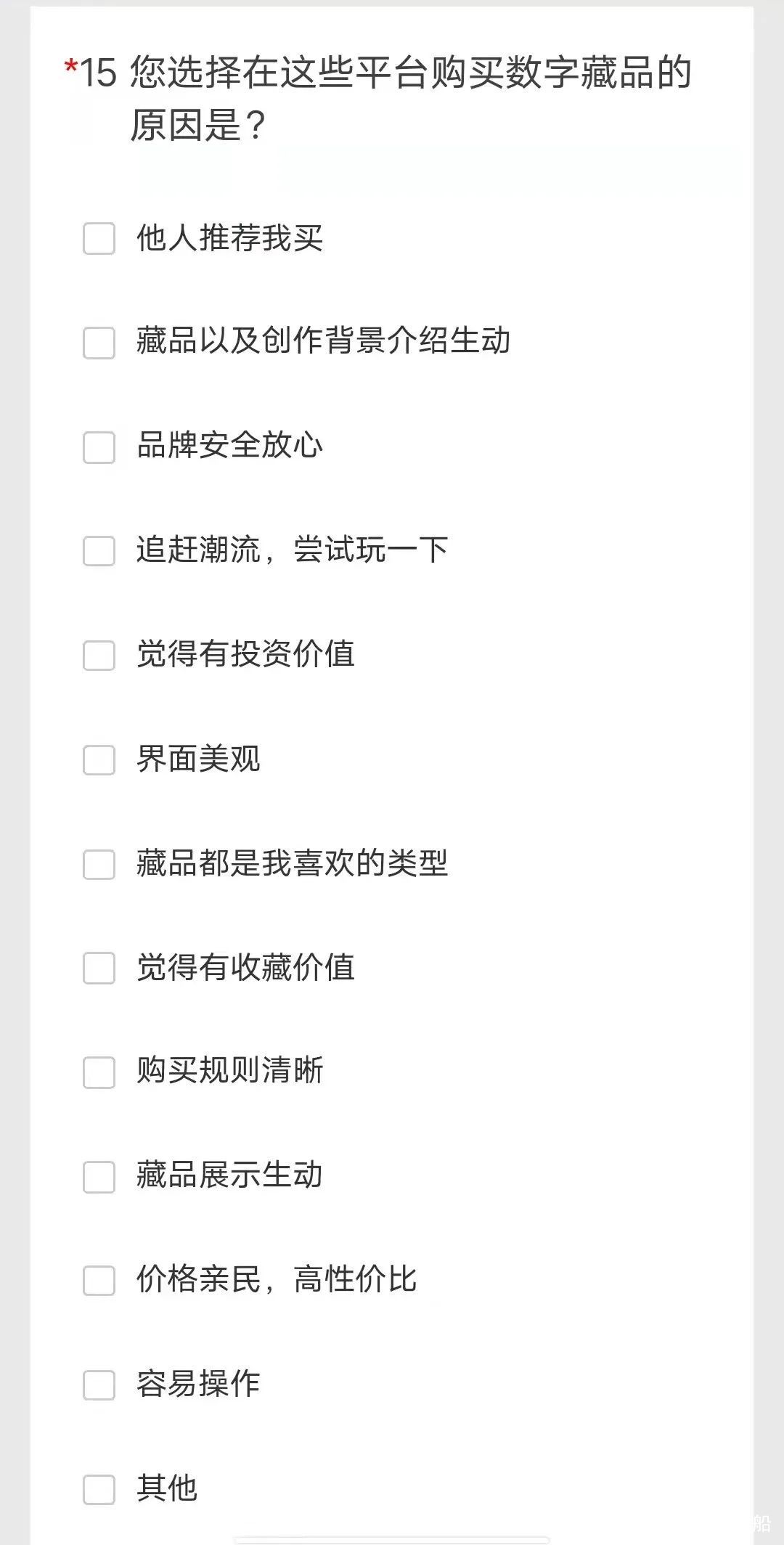Select 藏品都是我喜欢的类型 checkbox

pos(99,865)
